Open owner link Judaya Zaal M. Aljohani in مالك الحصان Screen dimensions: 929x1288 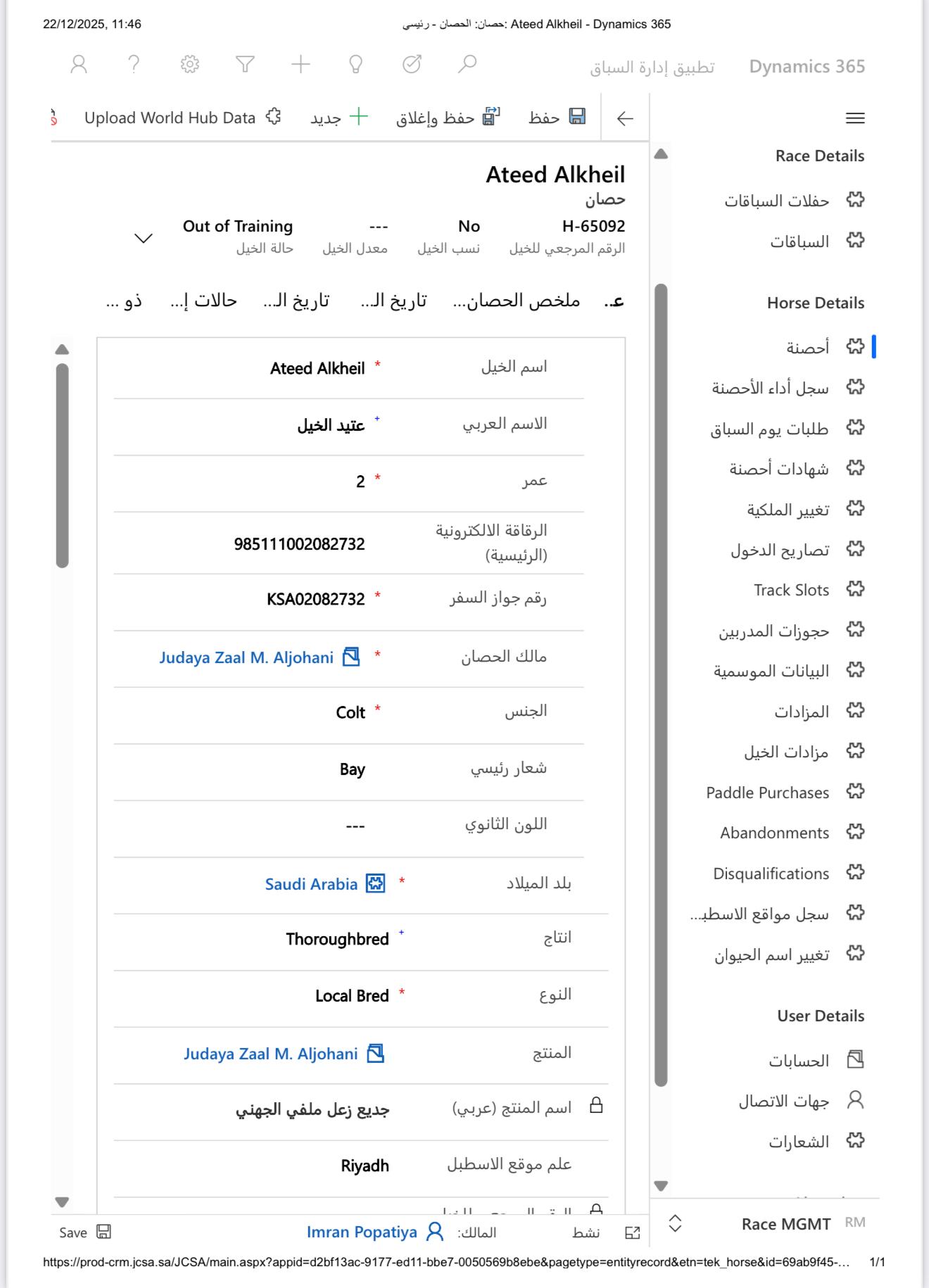click(x=246, y=657)
